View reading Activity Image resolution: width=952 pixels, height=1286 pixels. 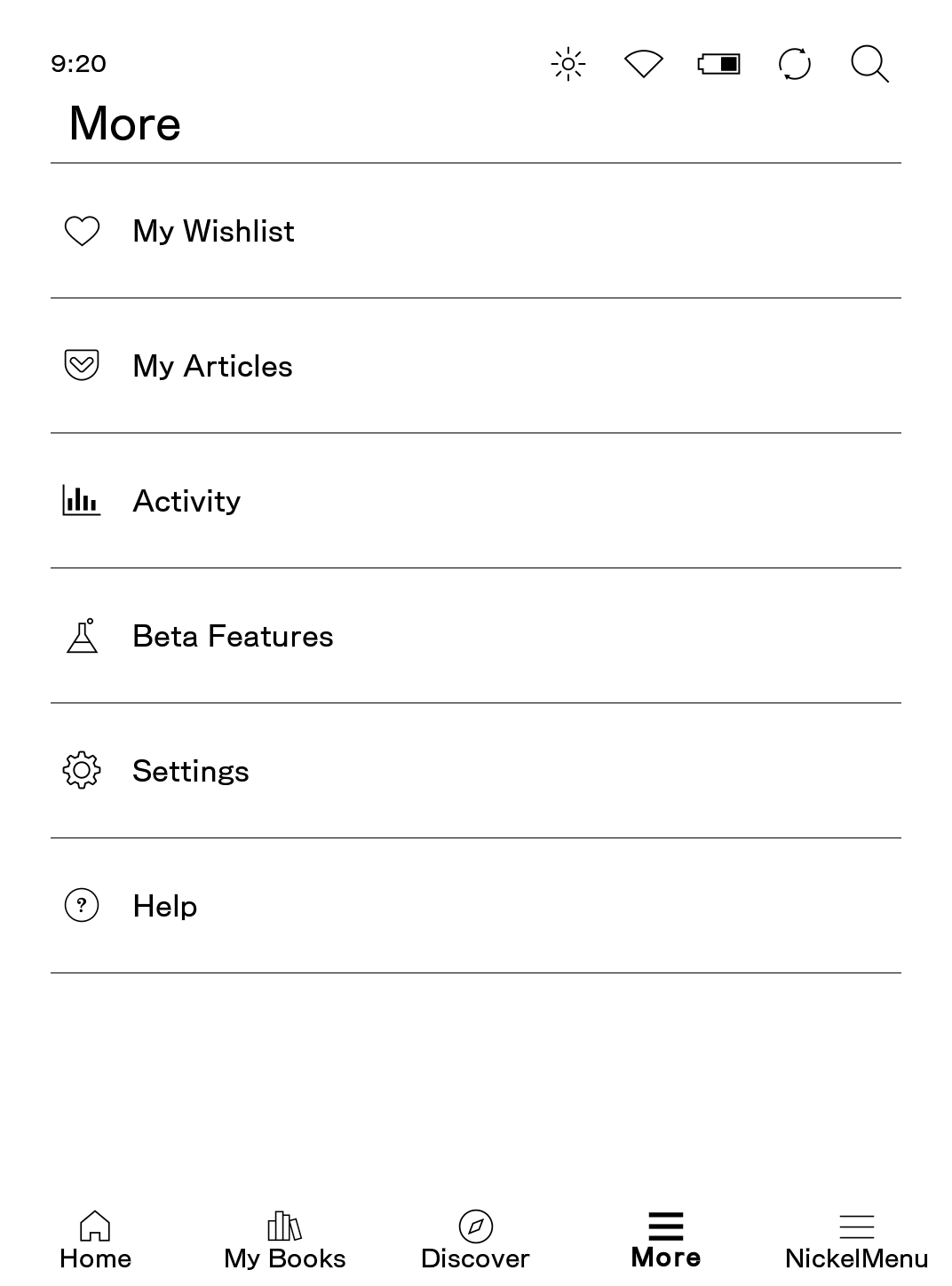click(x=186, y=501)
